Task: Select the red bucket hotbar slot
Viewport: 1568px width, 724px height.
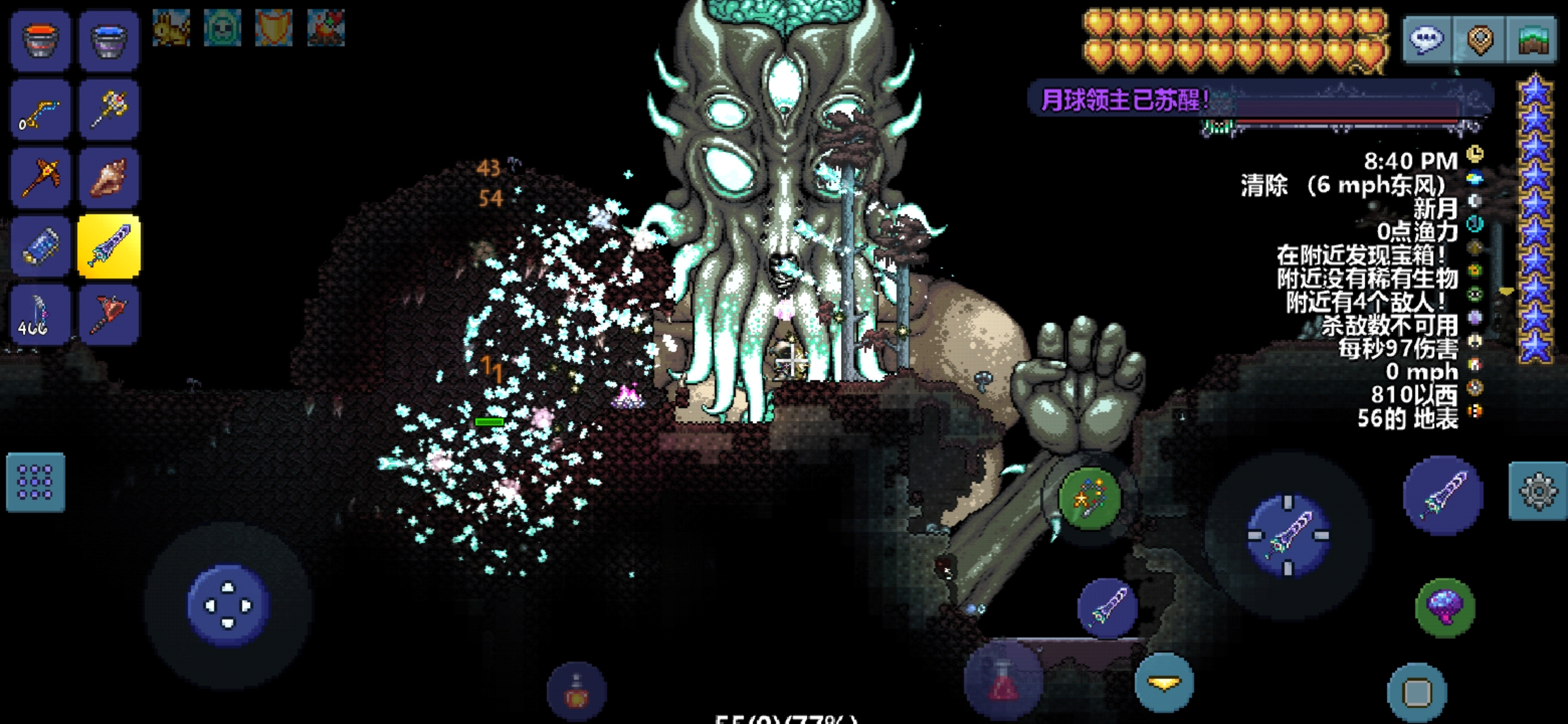Action: click(40, 40)
